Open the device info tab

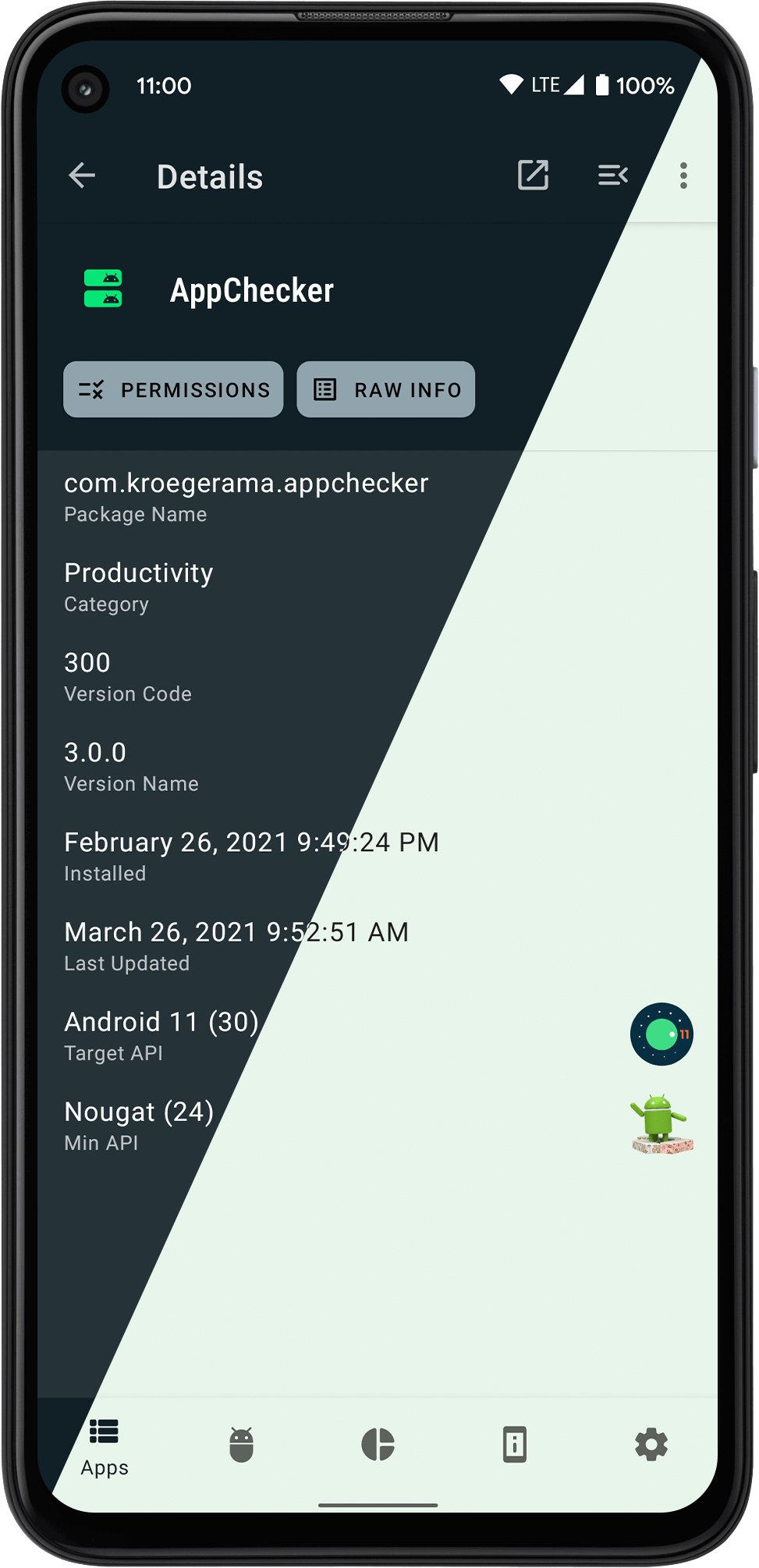click(515, 1445)
